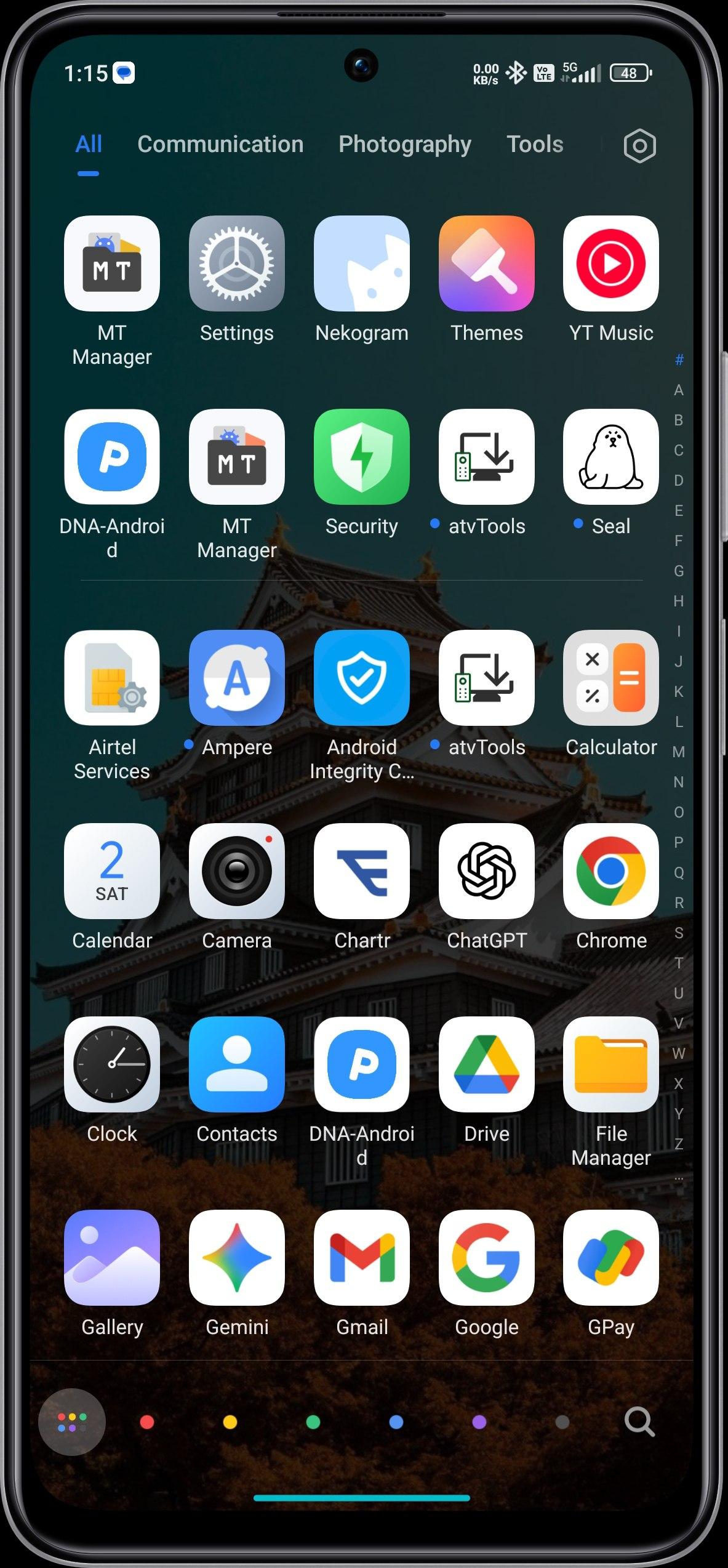Open the Chrome browser
The height and width of the screenshot is (1568, 728).
[611, 871]
